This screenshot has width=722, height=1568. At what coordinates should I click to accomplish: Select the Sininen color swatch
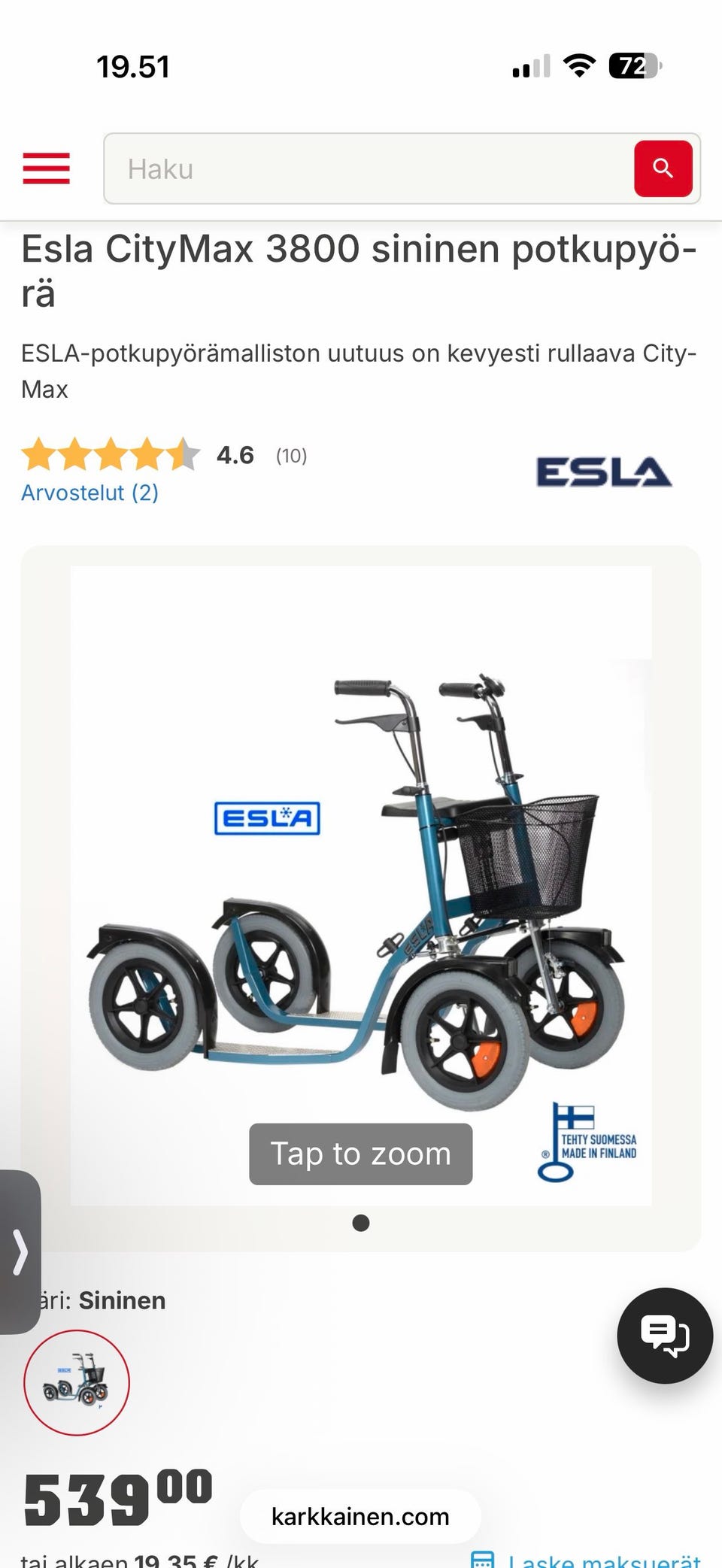76,1382
